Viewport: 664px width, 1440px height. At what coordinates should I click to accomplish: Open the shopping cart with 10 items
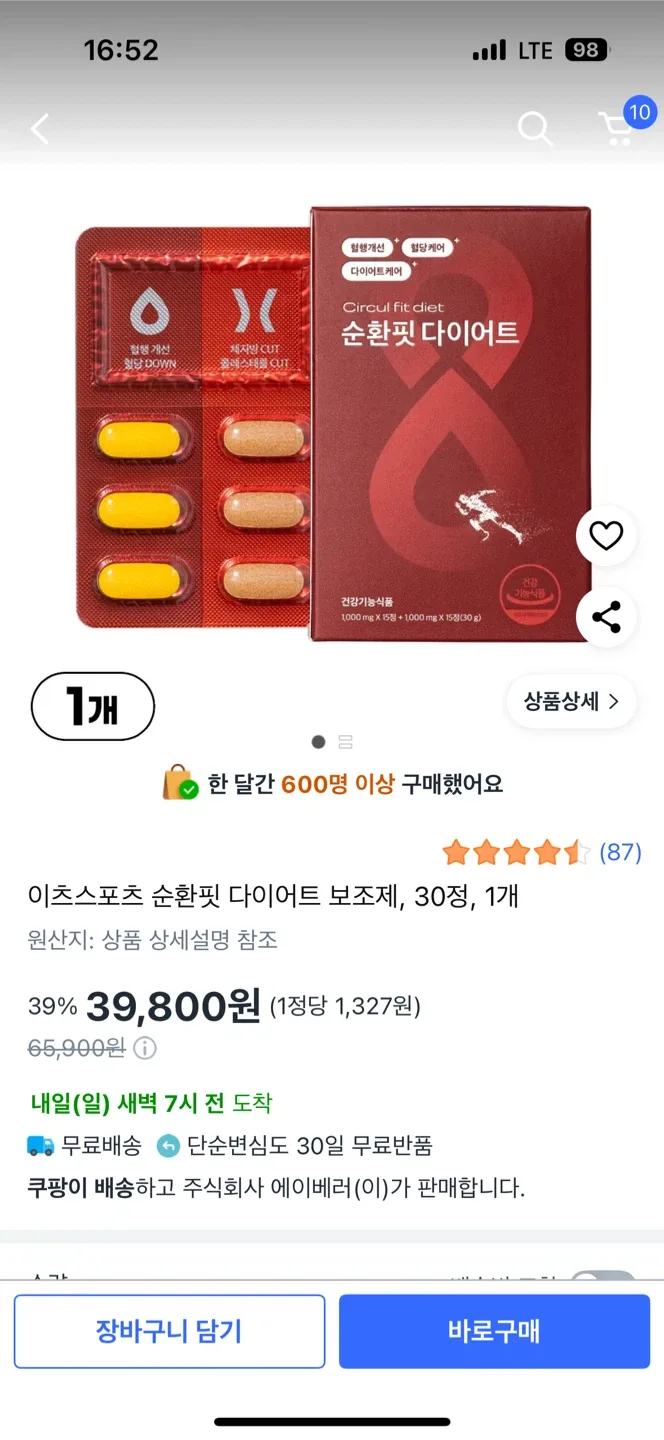click(x=619, y=127)
